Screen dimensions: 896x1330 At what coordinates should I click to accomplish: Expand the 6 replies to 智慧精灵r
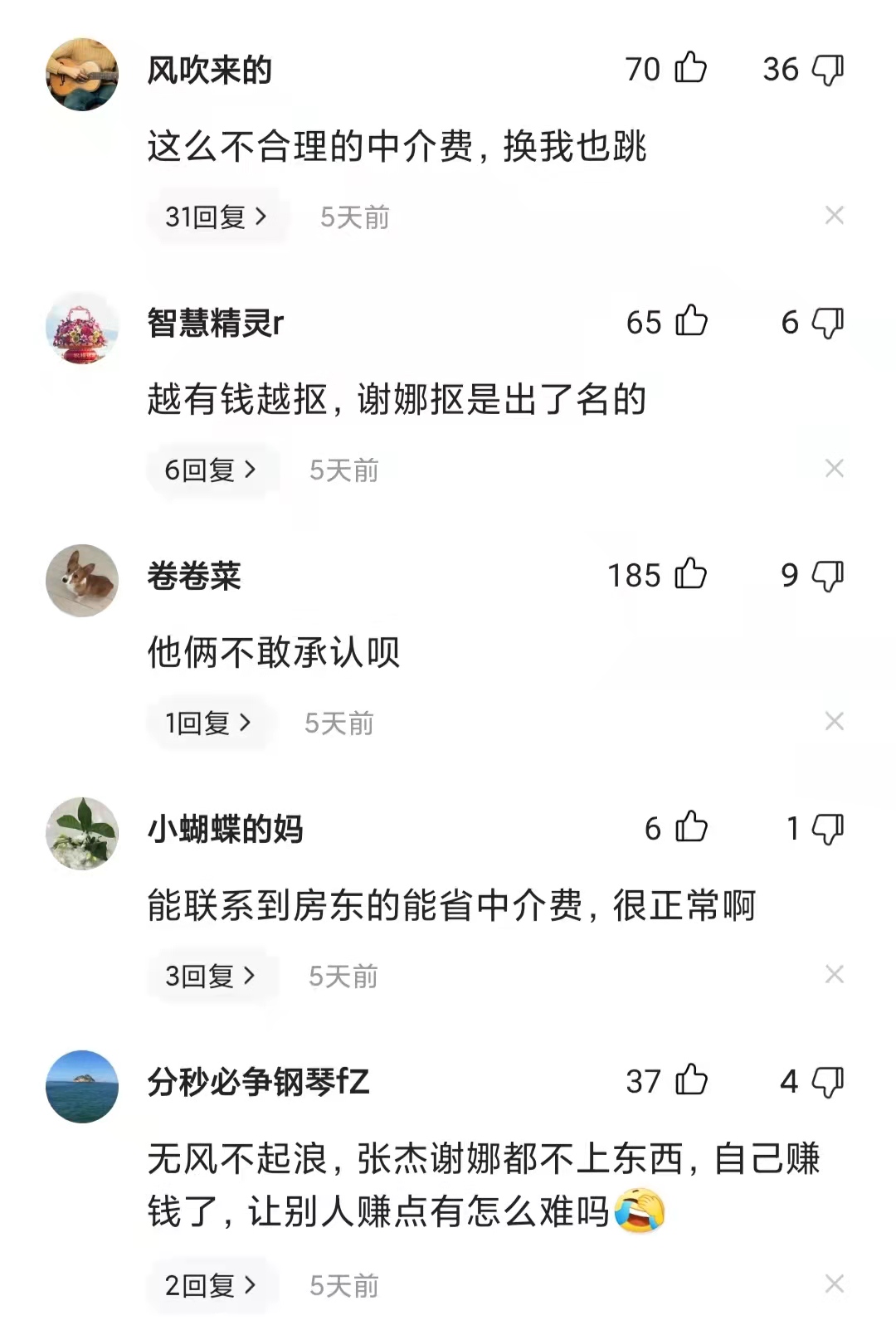click(x=211, y=469)
